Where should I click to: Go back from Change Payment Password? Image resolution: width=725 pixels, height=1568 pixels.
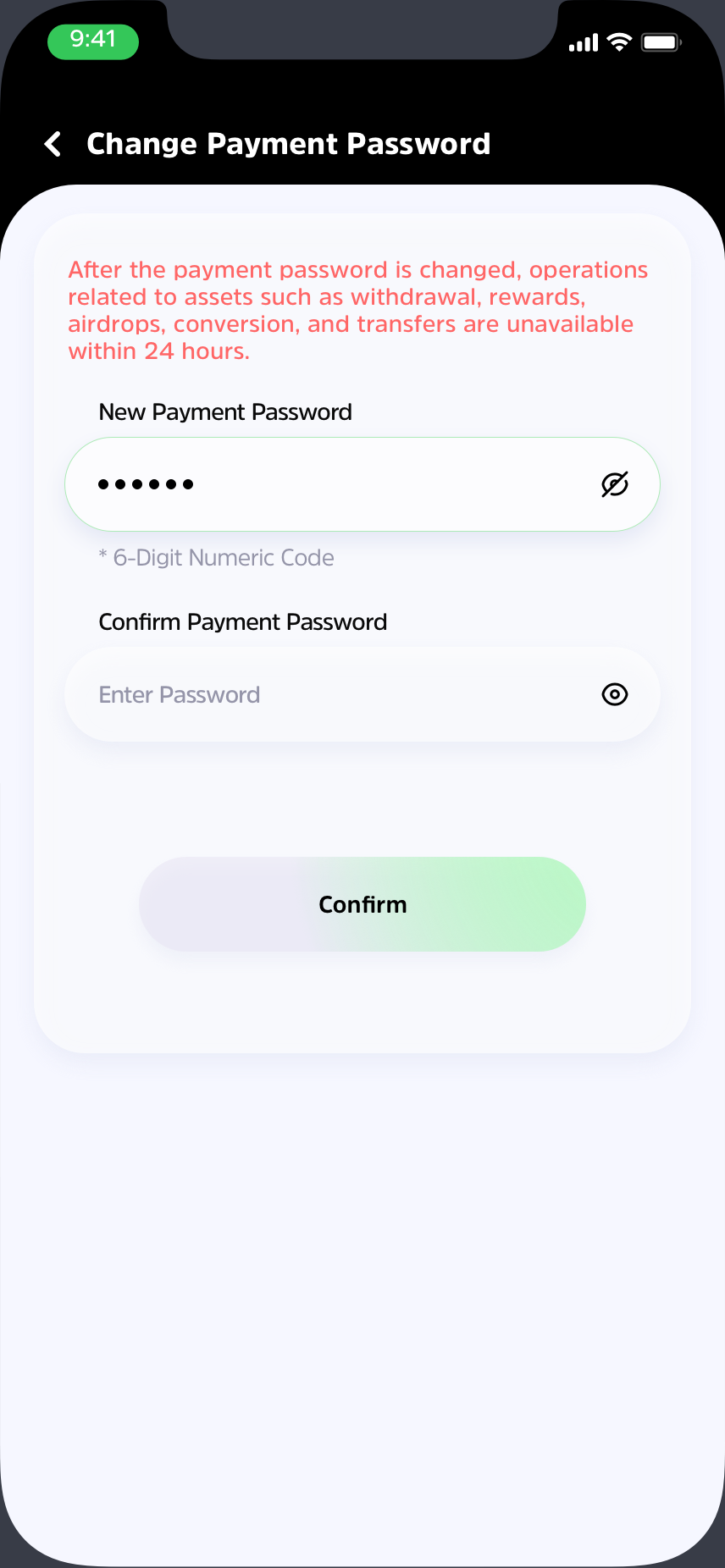tap(53, 144)
